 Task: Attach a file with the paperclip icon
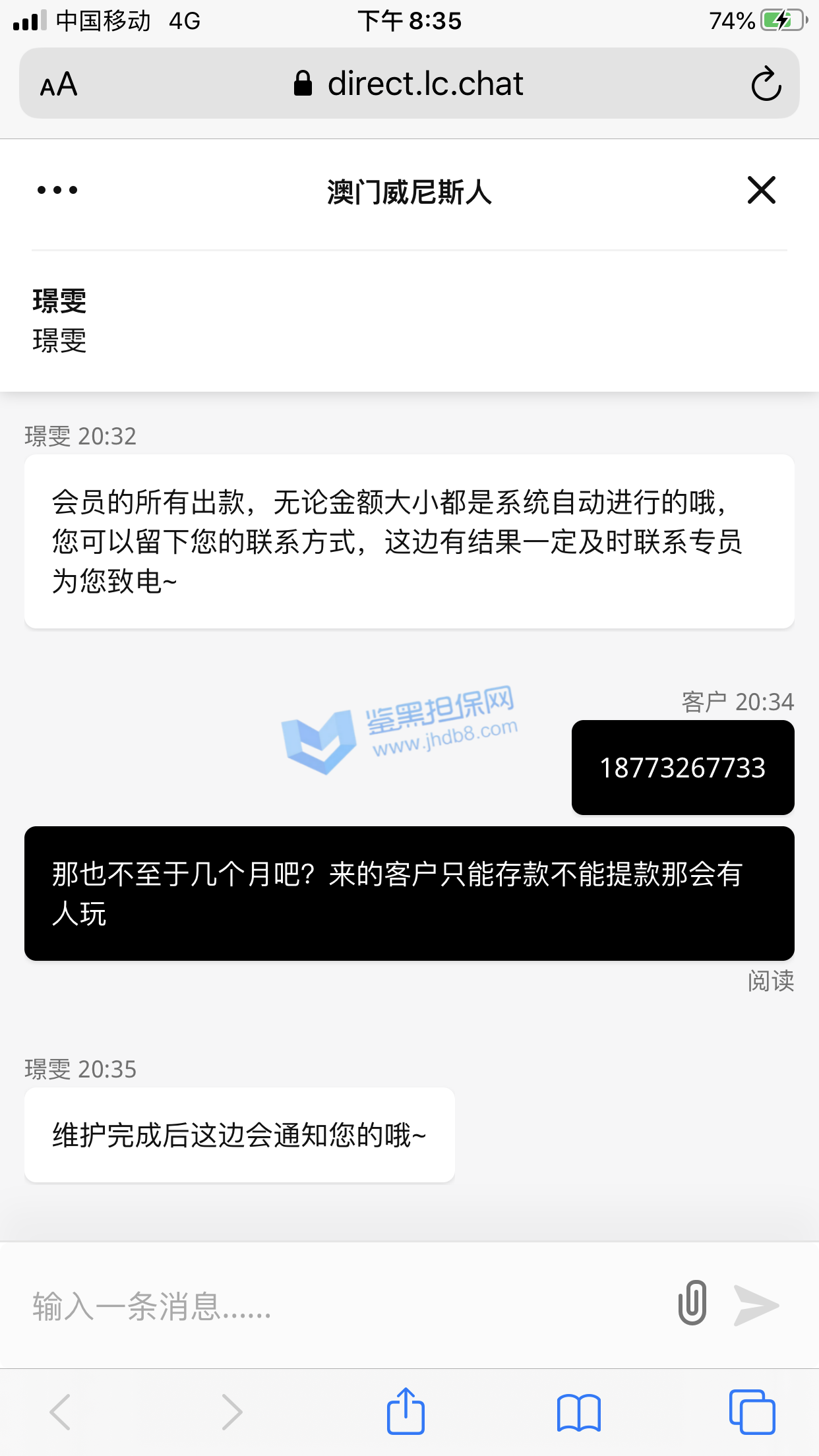pos(692,1304)
